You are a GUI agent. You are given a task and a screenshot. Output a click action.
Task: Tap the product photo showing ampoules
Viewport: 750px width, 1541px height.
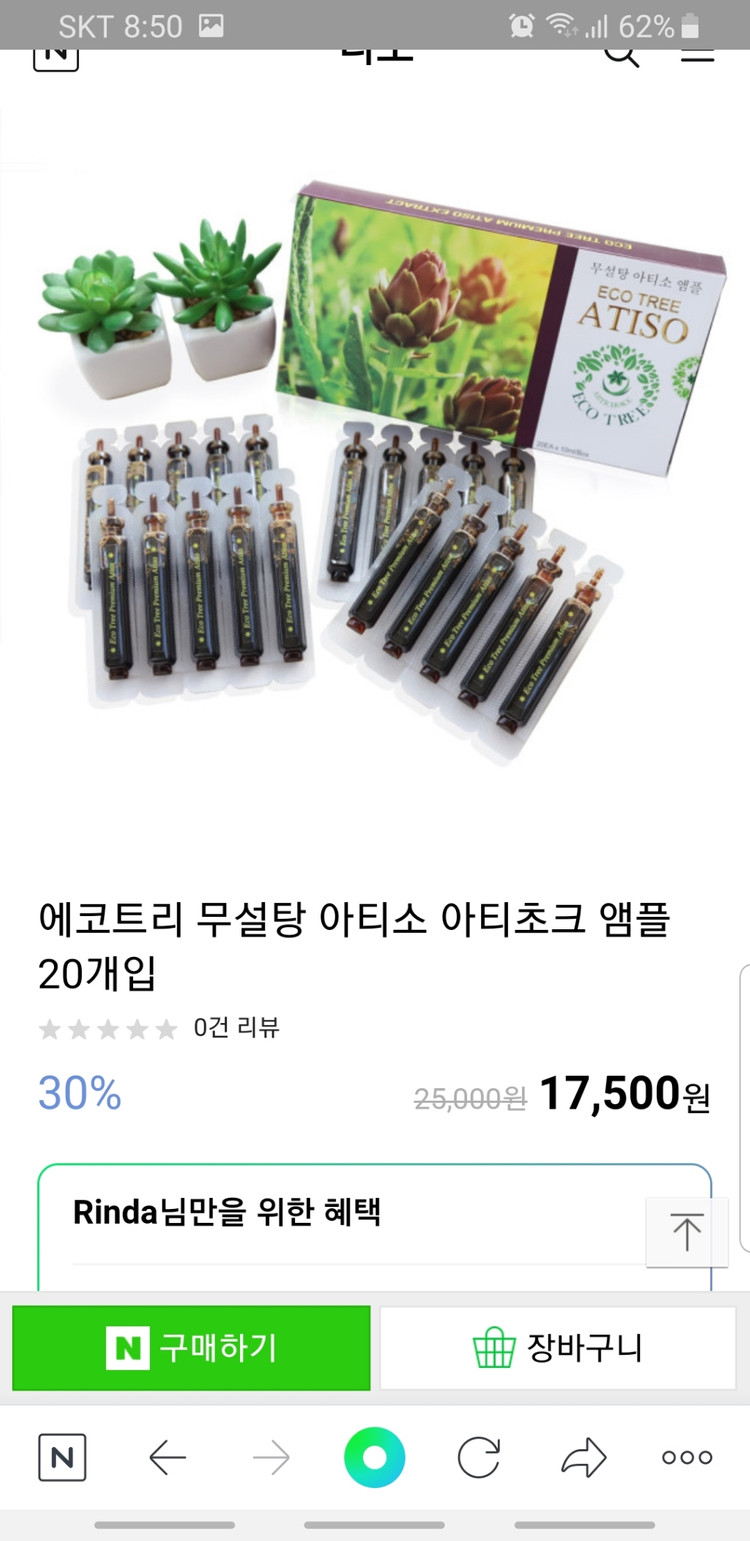tap(375, 470)
